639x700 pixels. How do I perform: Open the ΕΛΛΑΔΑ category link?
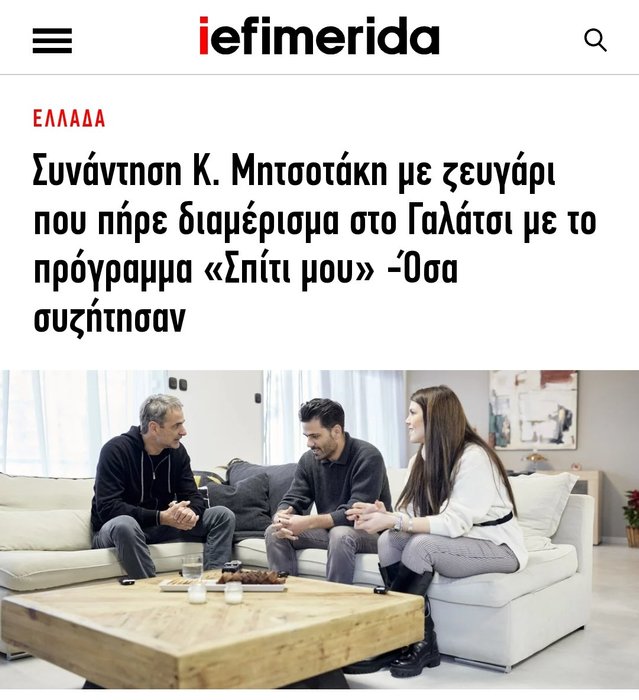tap(69, 119)
